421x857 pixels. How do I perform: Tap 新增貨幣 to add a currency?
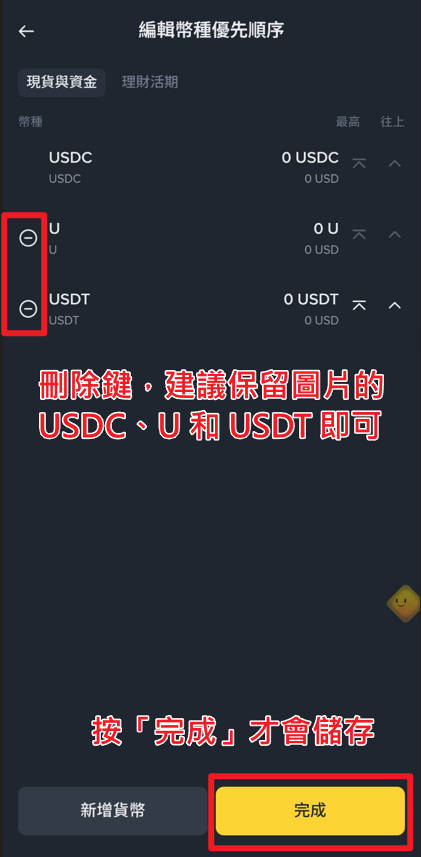click(x=113, y=811)
